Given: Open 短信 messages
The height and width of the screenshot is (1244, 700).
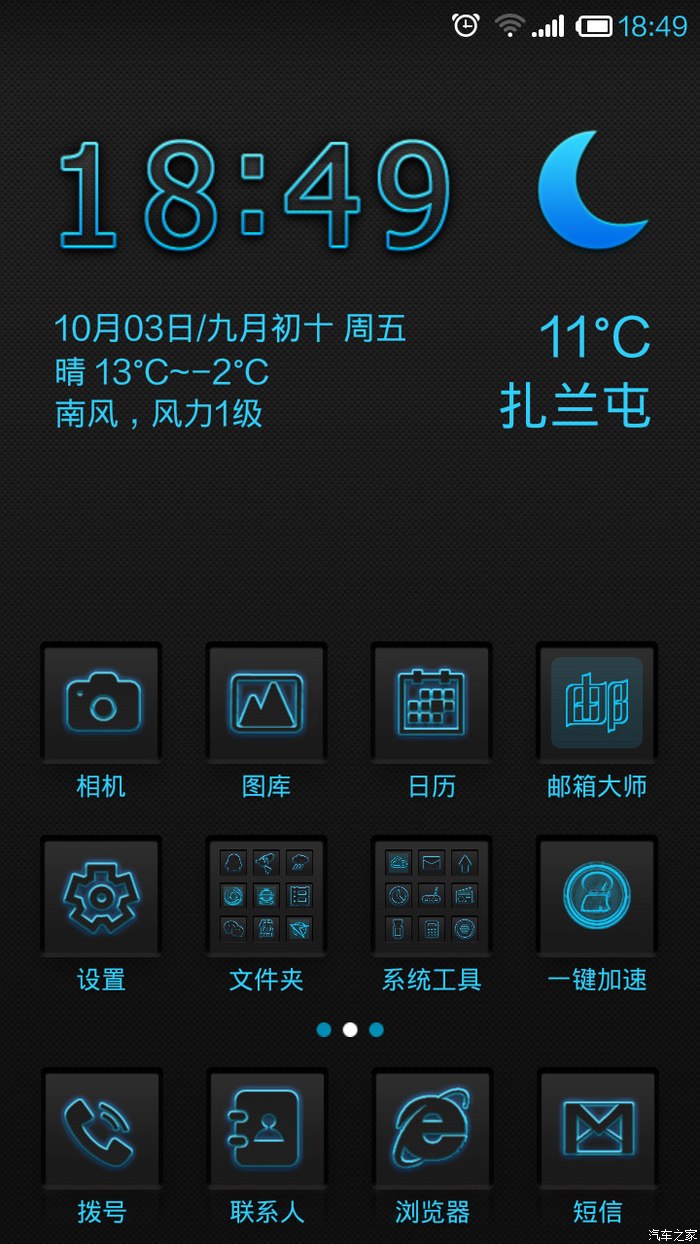Looking at the screenshot, I should tap(597, 1128).
